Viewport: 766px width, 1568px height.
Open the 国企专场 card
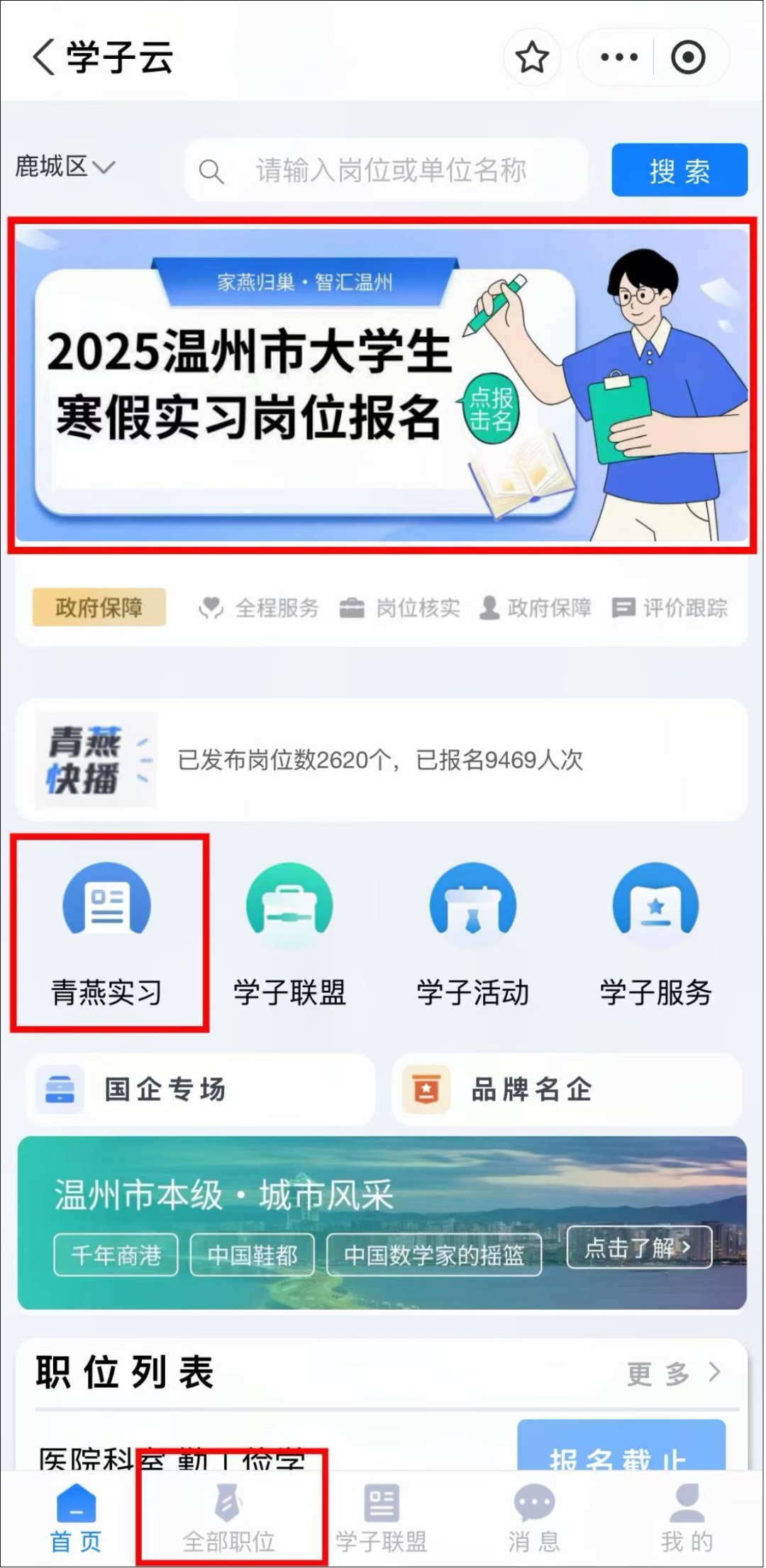(x=200, y=1089)
